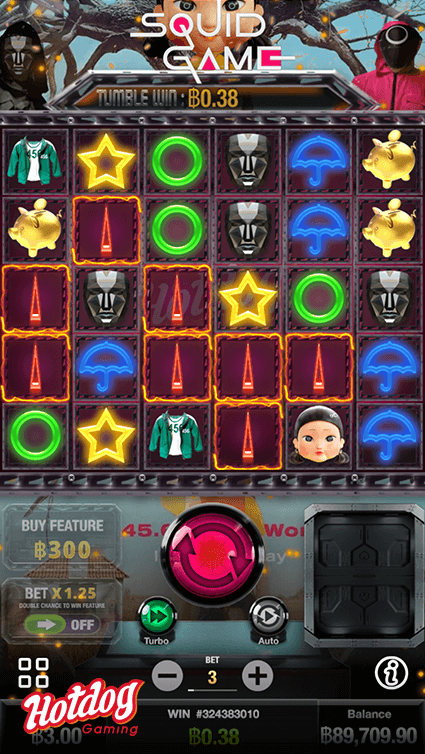This screenshot has width=425, height=754.
Task: Buy the feature for ฿300
Action: [62, 538]
